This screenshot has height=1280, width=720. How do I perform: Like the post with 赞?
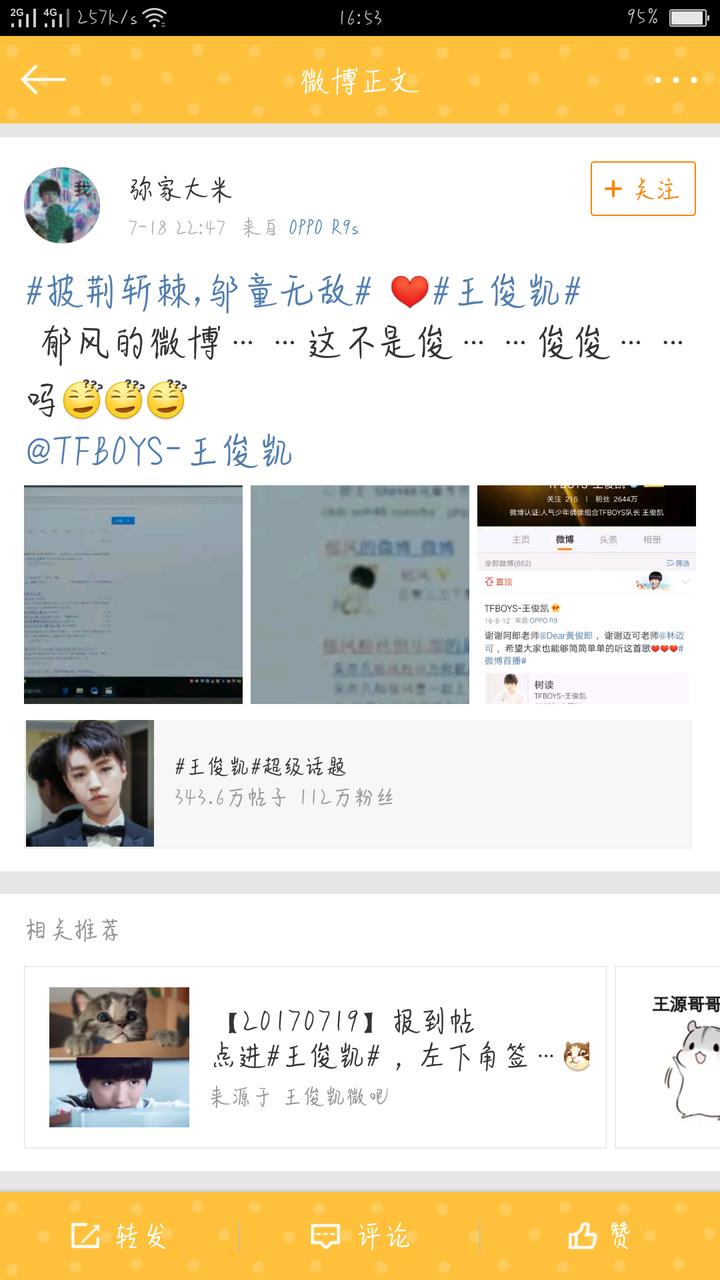(600, 1236)
